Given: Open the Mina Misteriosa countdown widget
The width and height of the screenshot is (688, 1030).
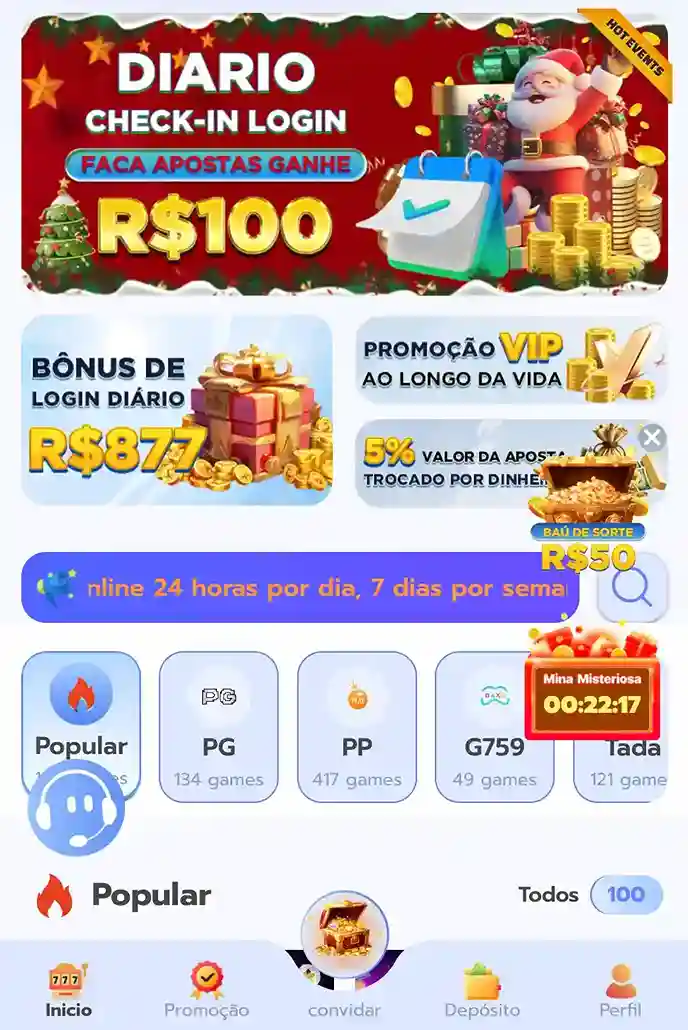Looking at the screenshot, I should pos(592,692).
